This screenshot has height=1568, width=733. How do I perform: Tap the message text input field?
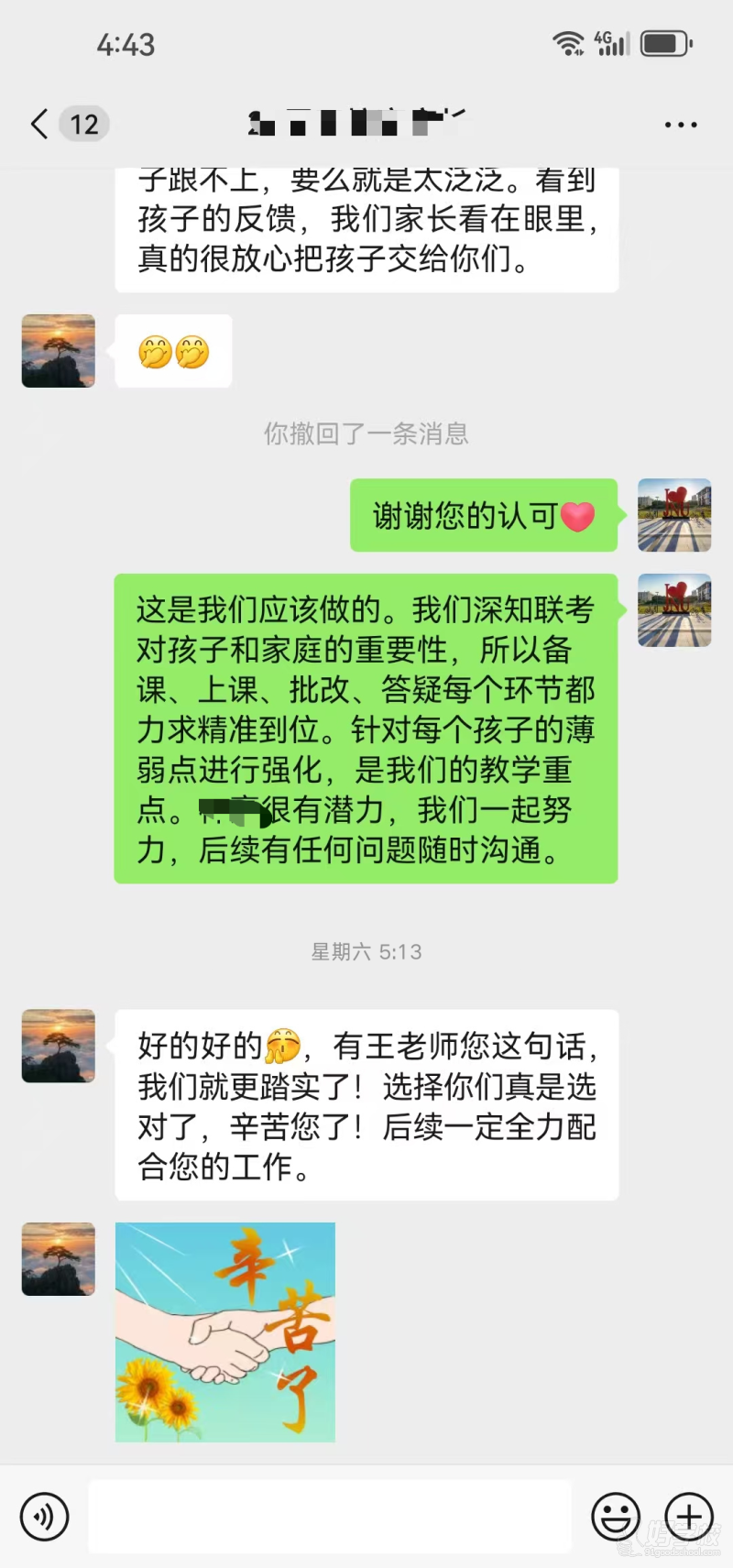click(330, 1517)
